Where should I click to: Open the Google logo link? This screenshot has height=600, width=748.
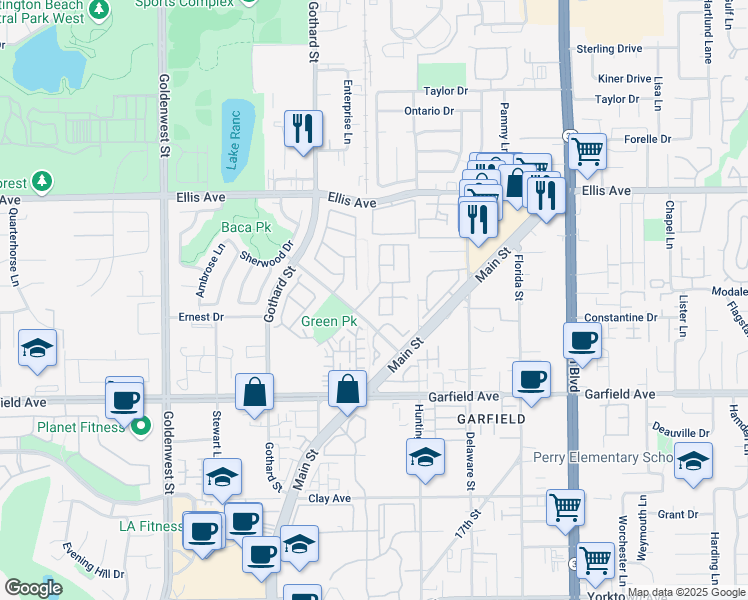[x=34, y=588]
